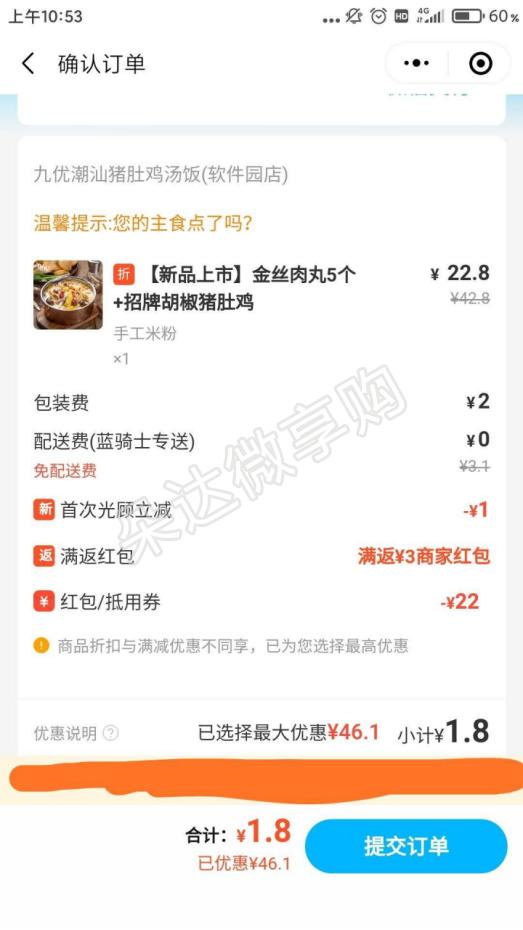Go back from the 确认订单 page

click(28, 63)
